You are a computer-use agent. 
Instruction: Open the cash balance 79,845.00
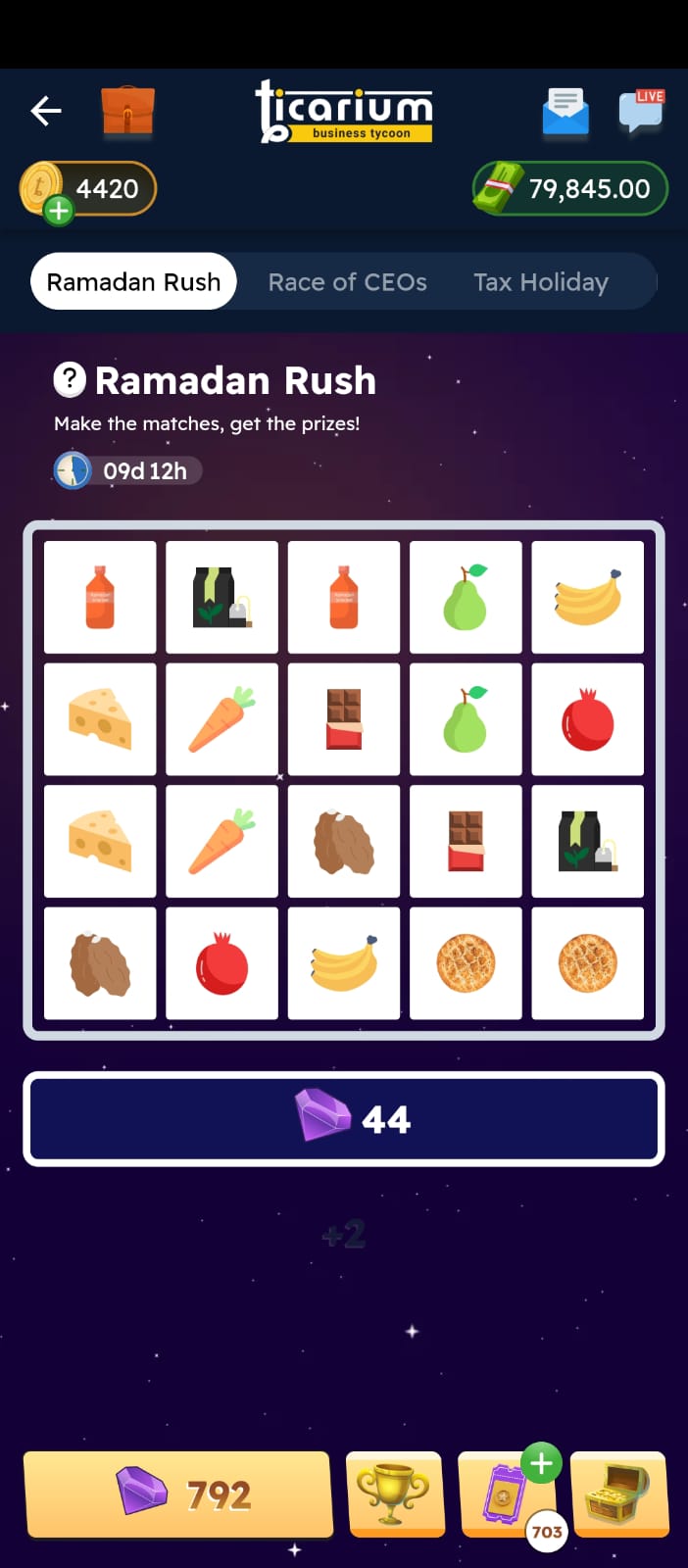click(570, 188)
